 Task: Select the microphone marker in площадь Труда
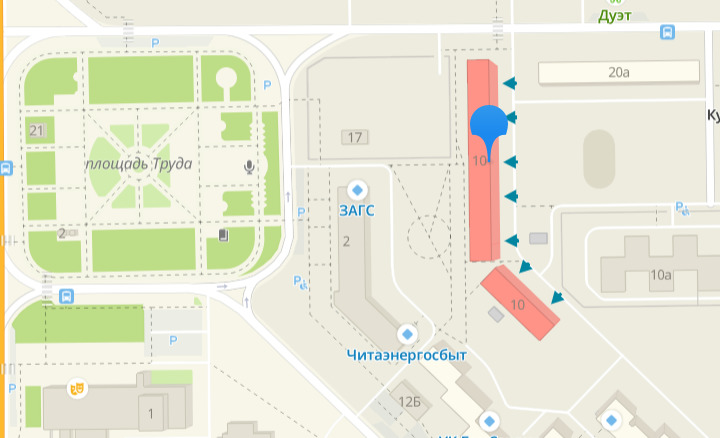pyautogui.click(x=250, y=166)
